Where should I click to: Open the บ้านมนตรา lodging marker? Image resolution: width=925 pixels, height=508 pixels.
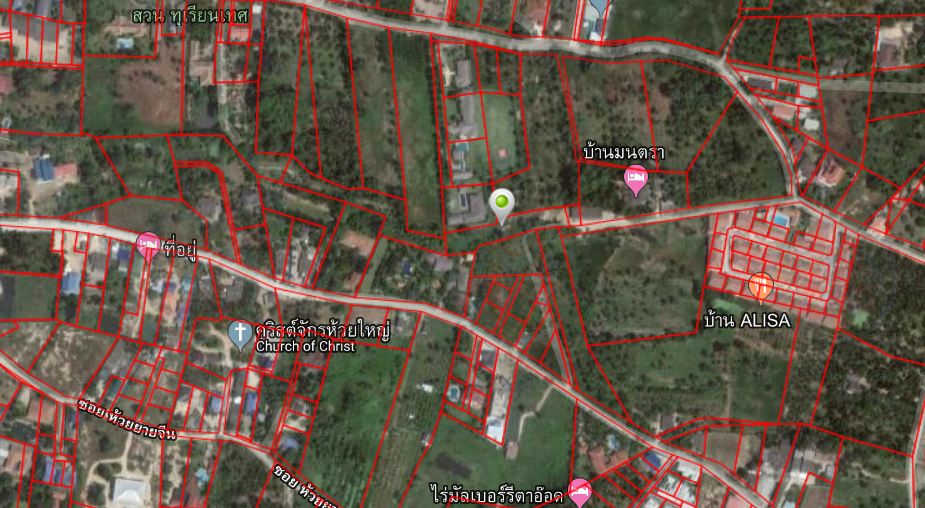[635, 180]
